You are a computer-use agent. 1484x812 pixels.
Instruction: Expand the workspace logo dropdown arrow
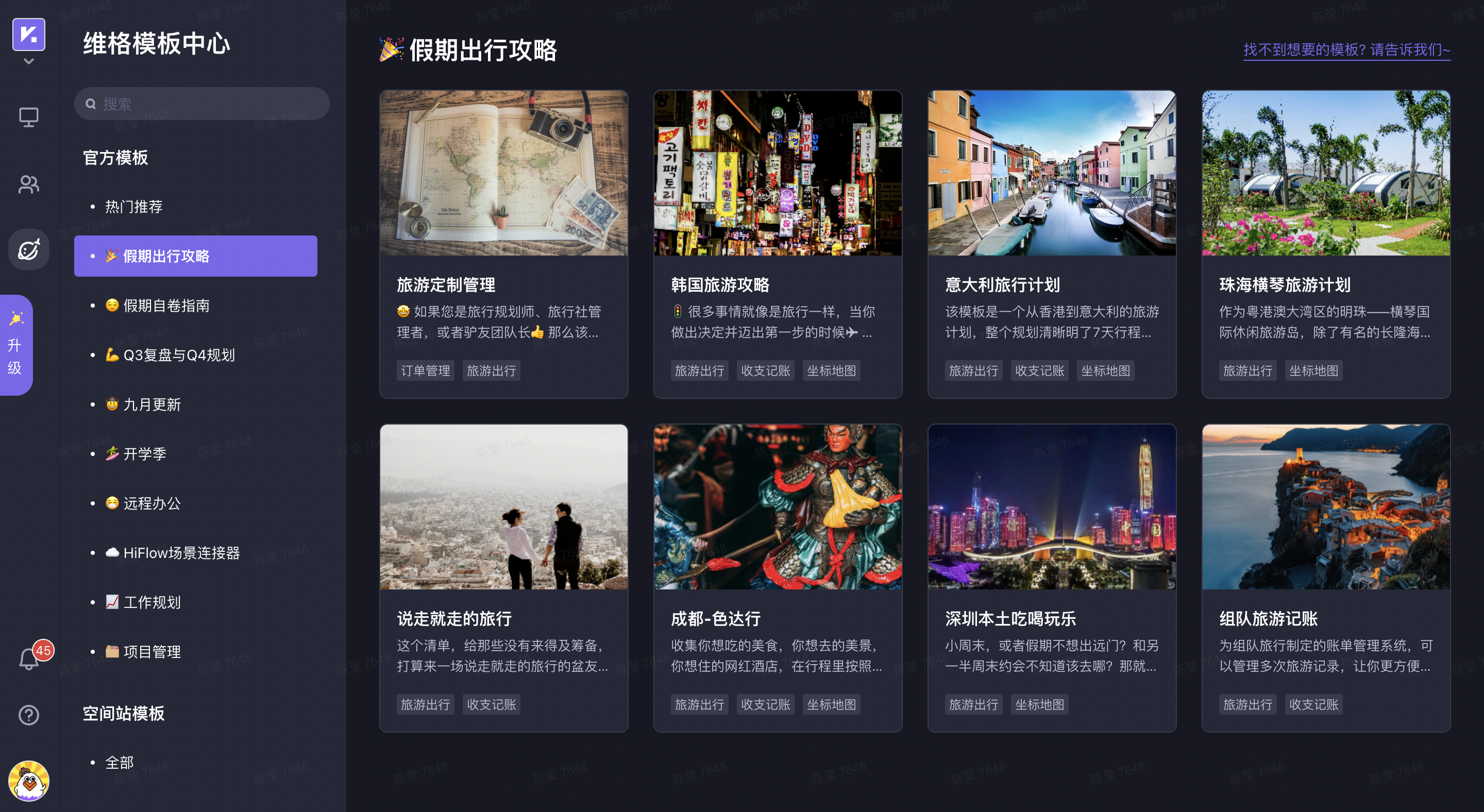(x=29, y=61)
